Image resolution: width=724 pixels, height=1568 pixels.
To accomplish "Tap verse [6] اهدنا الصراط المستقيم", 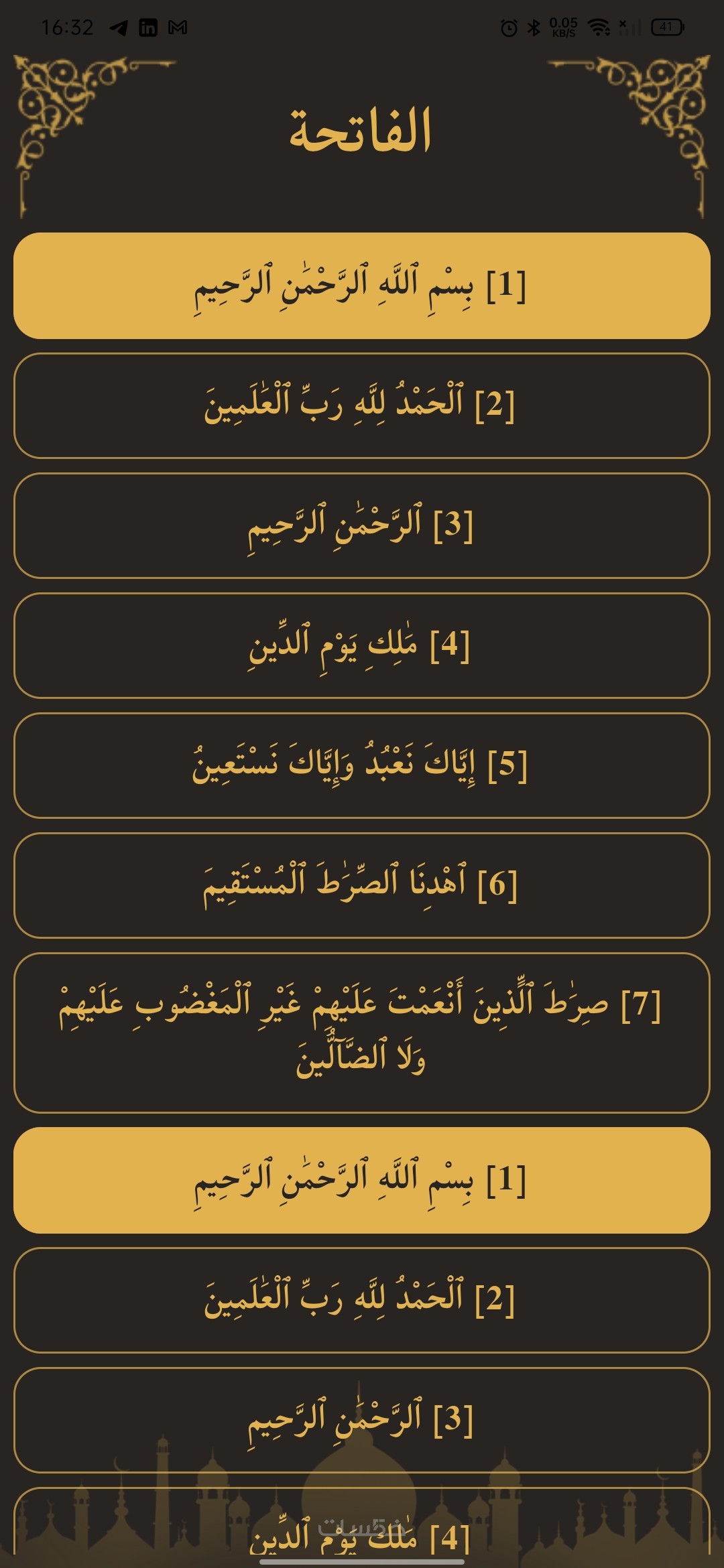I will coord(362,885).
